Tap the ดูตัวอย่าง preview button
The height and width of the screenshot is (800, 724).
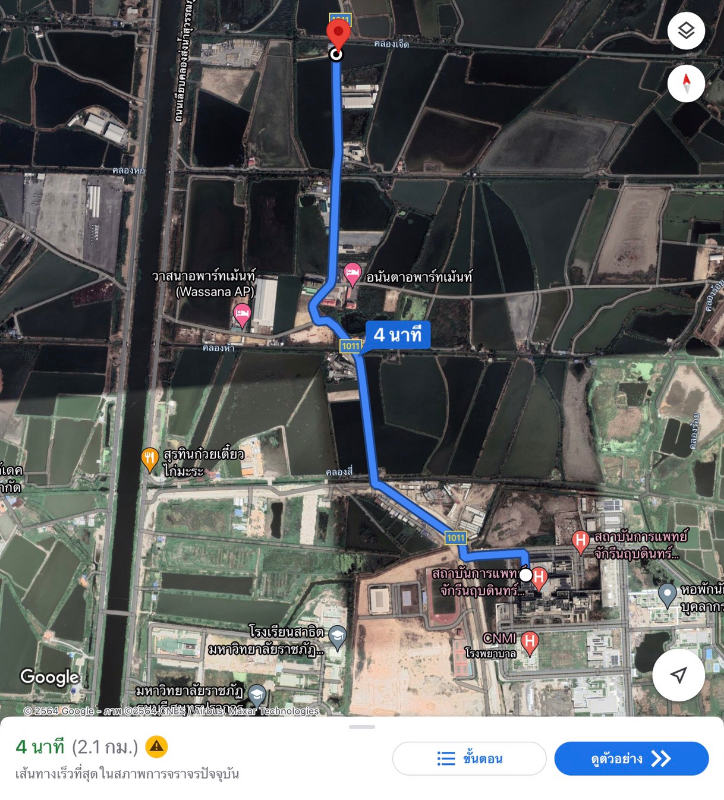point(631,759)
